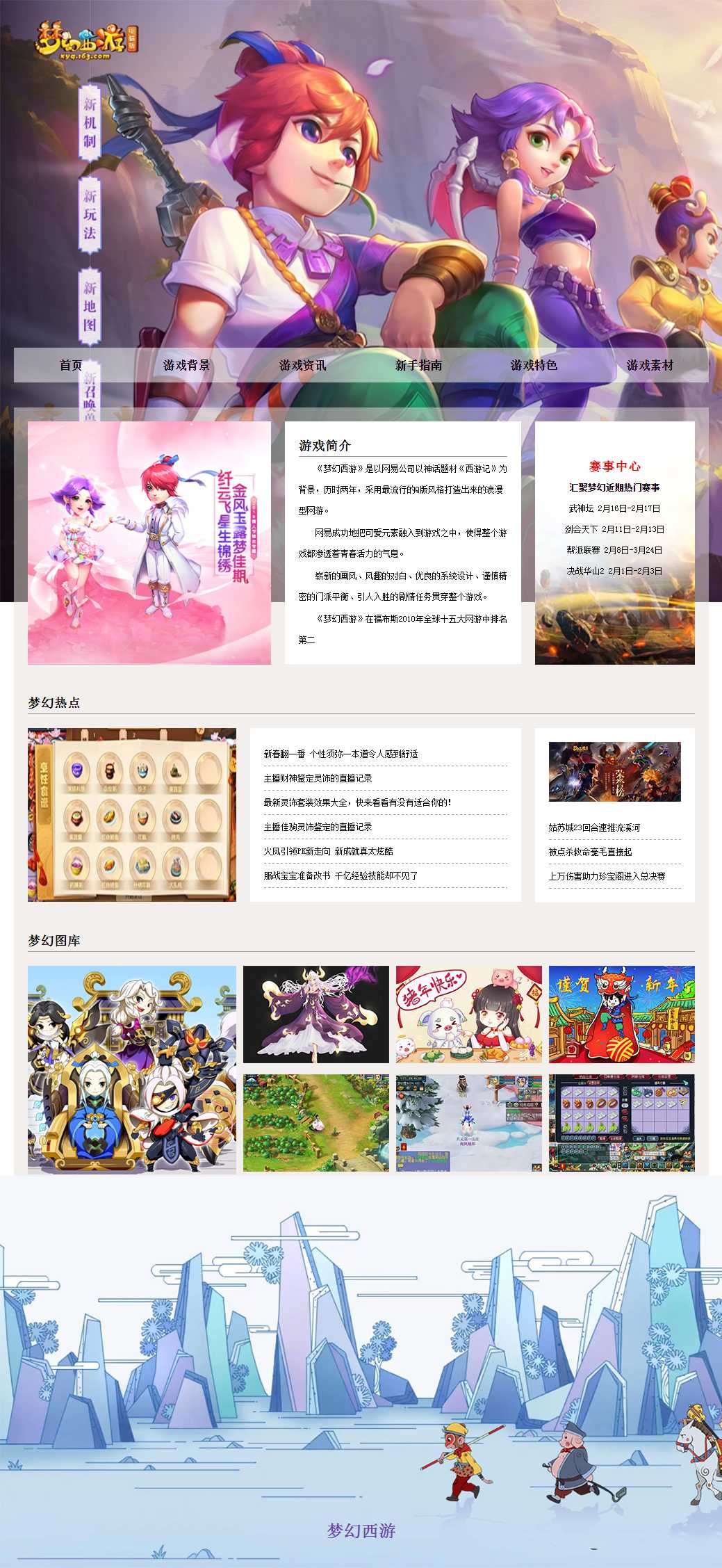Open the 猪年快乐 gallery image
The image size is (722, 1568).
pos(468,1014)
